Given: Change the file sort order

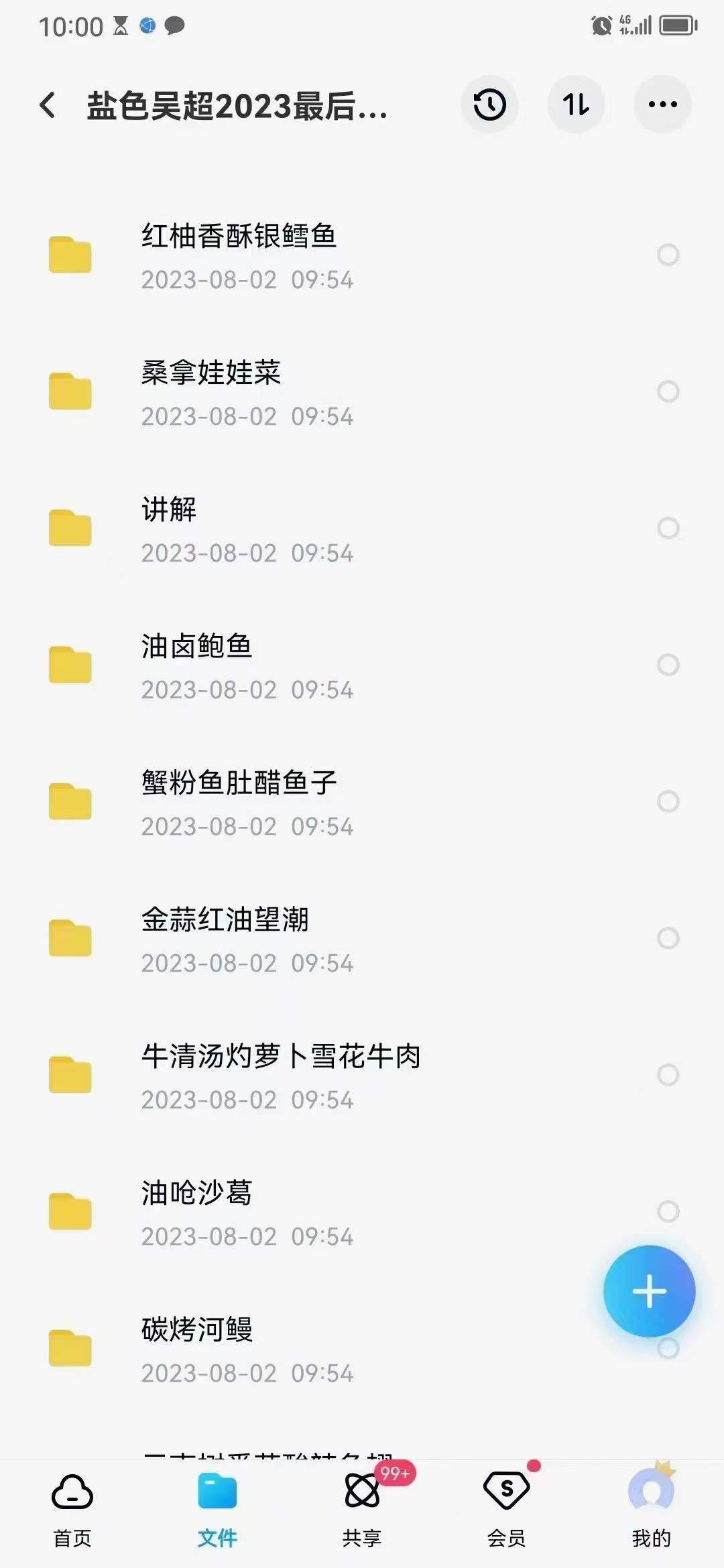Looking at the screenshot, I should coord(576,104).
